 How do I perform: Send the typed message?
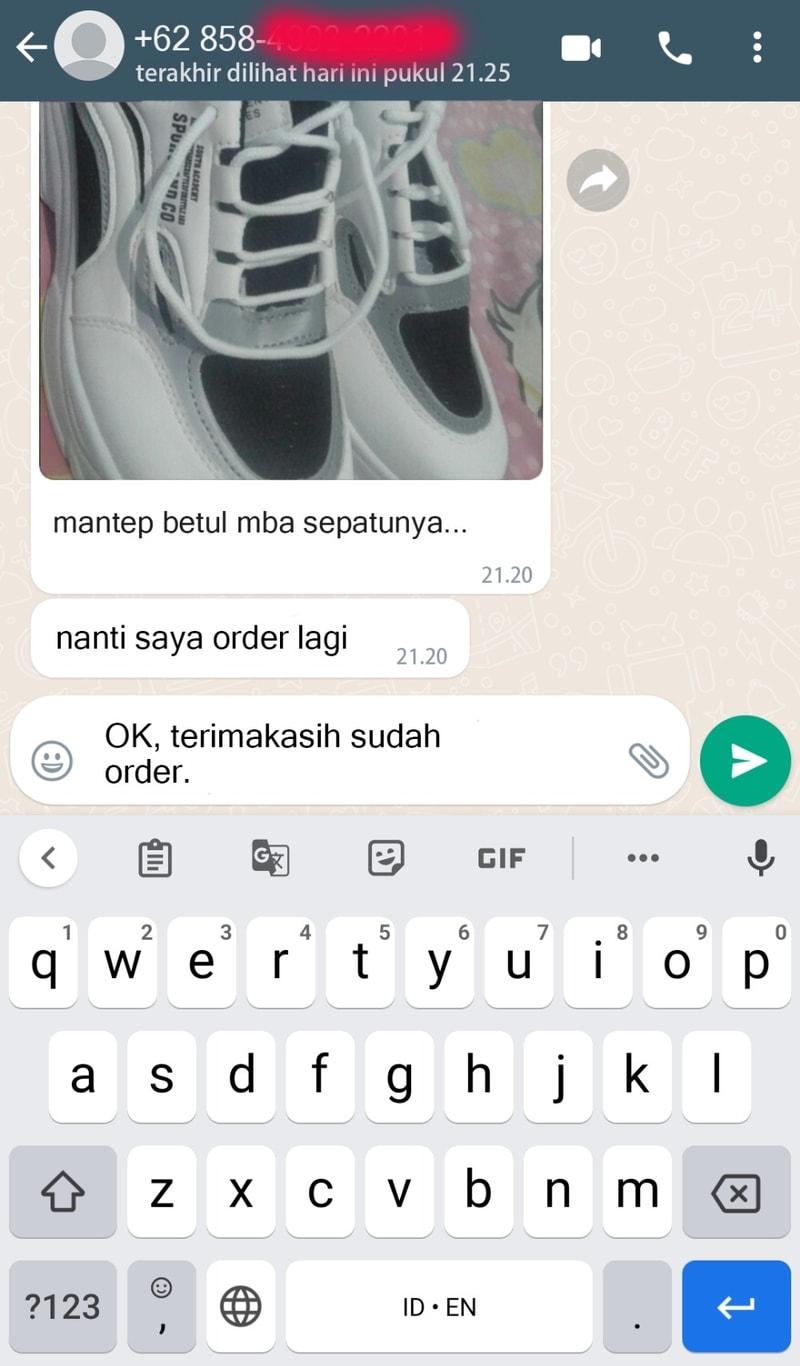click(x=746, y=761)
